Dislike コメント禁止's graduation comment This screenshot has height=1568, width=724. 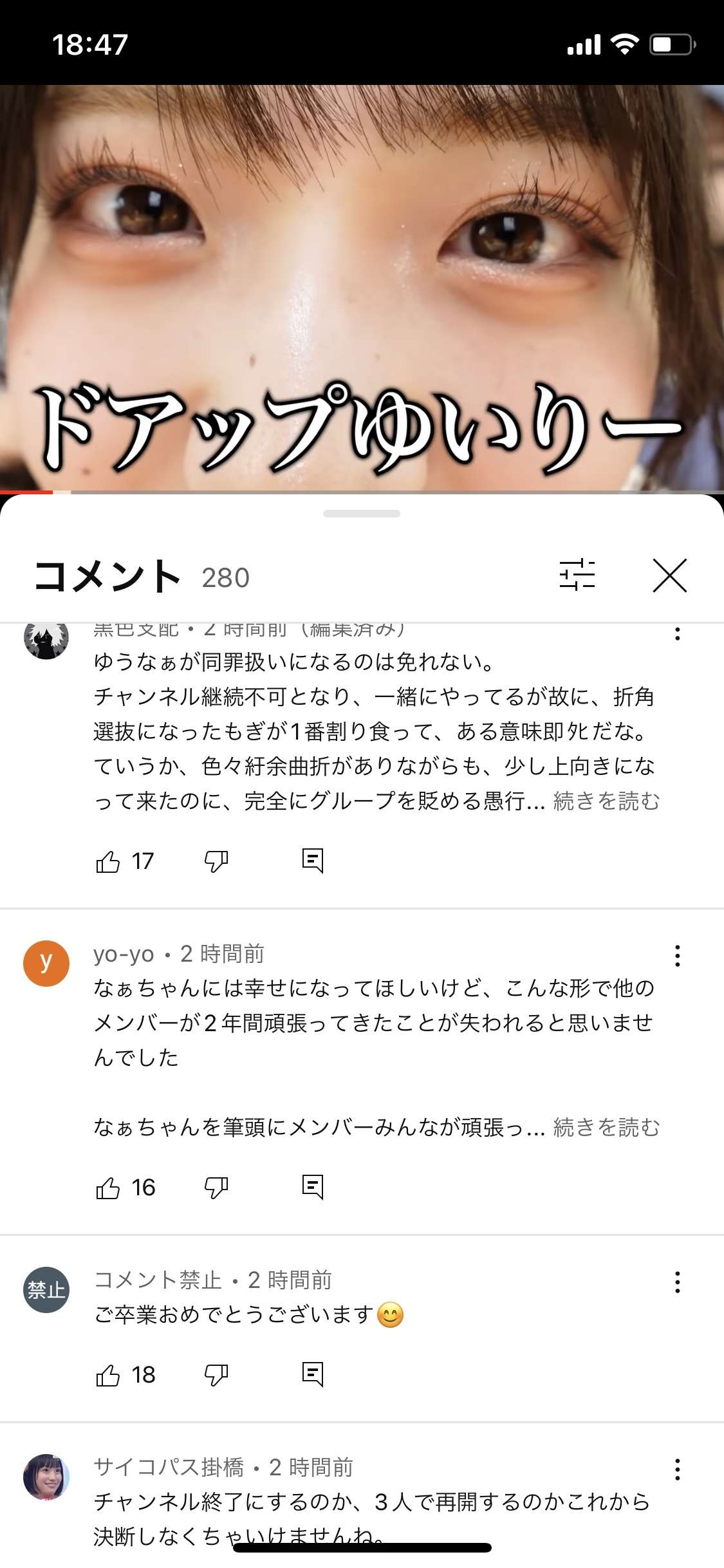216,1376
